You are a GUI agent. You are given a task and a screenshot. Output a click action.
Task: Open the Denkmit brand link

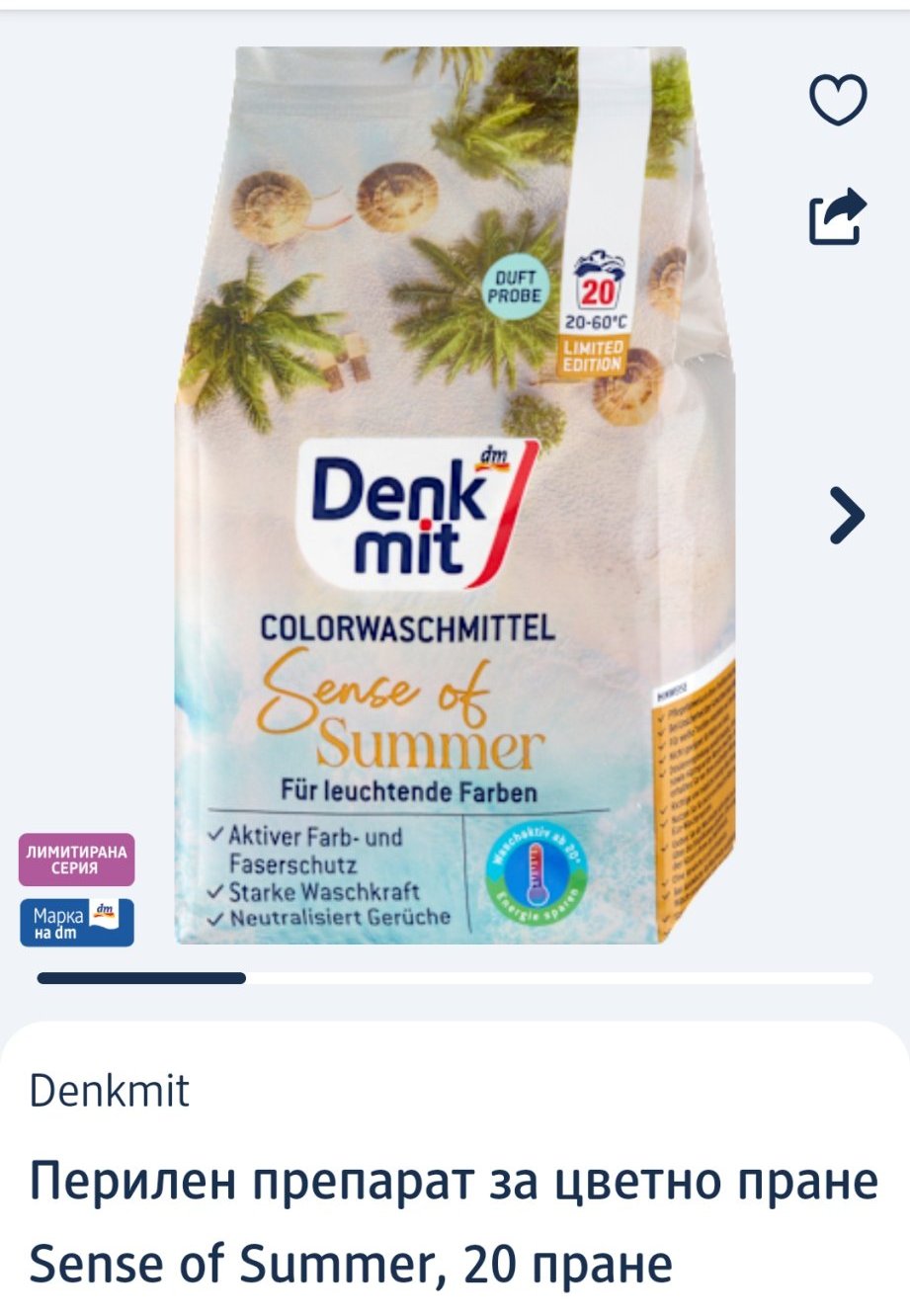point(109,1092)
